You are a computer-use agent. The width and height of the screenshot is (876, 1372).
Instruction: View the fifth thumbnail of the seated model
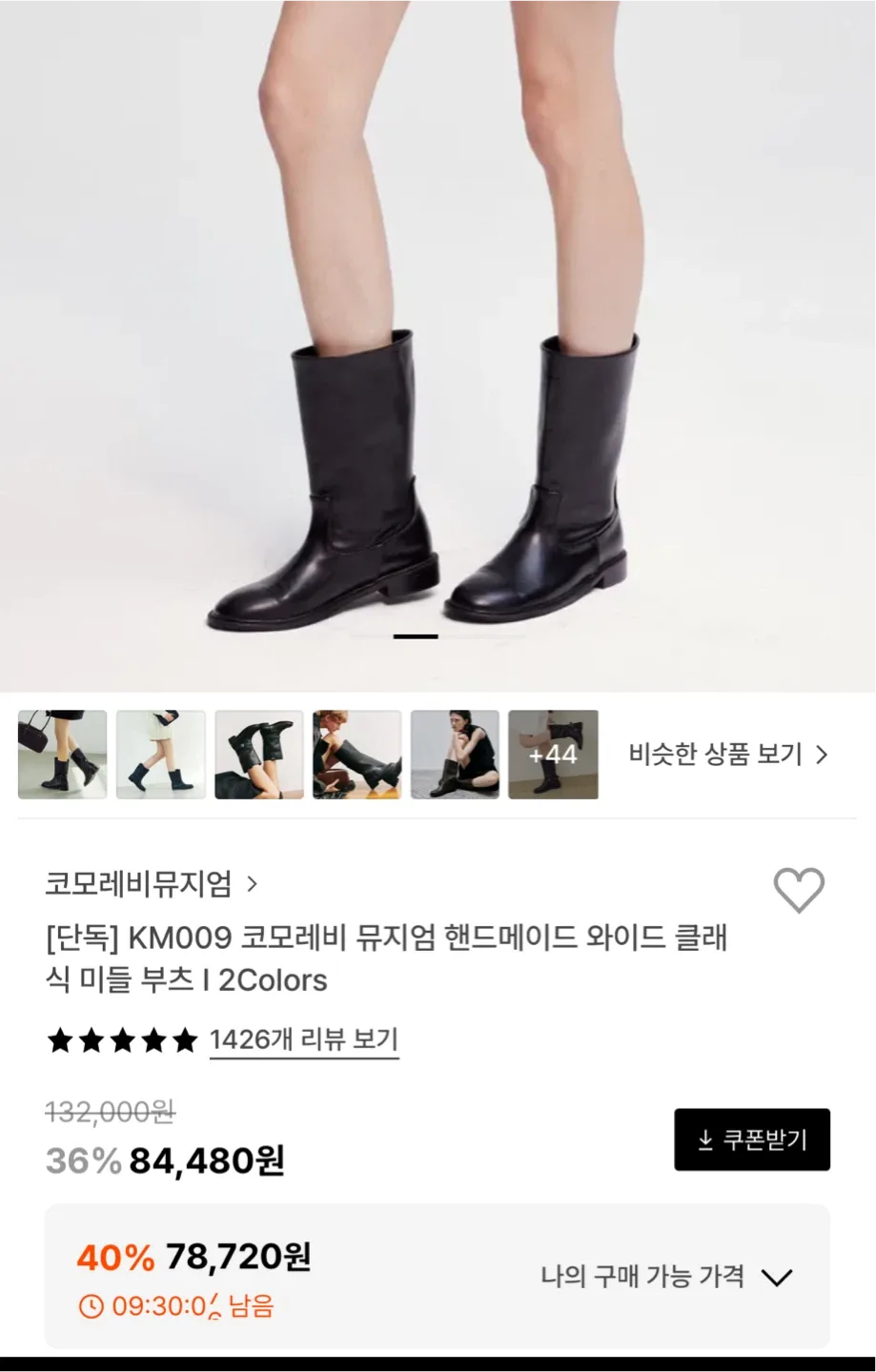(x=455, y=755)
